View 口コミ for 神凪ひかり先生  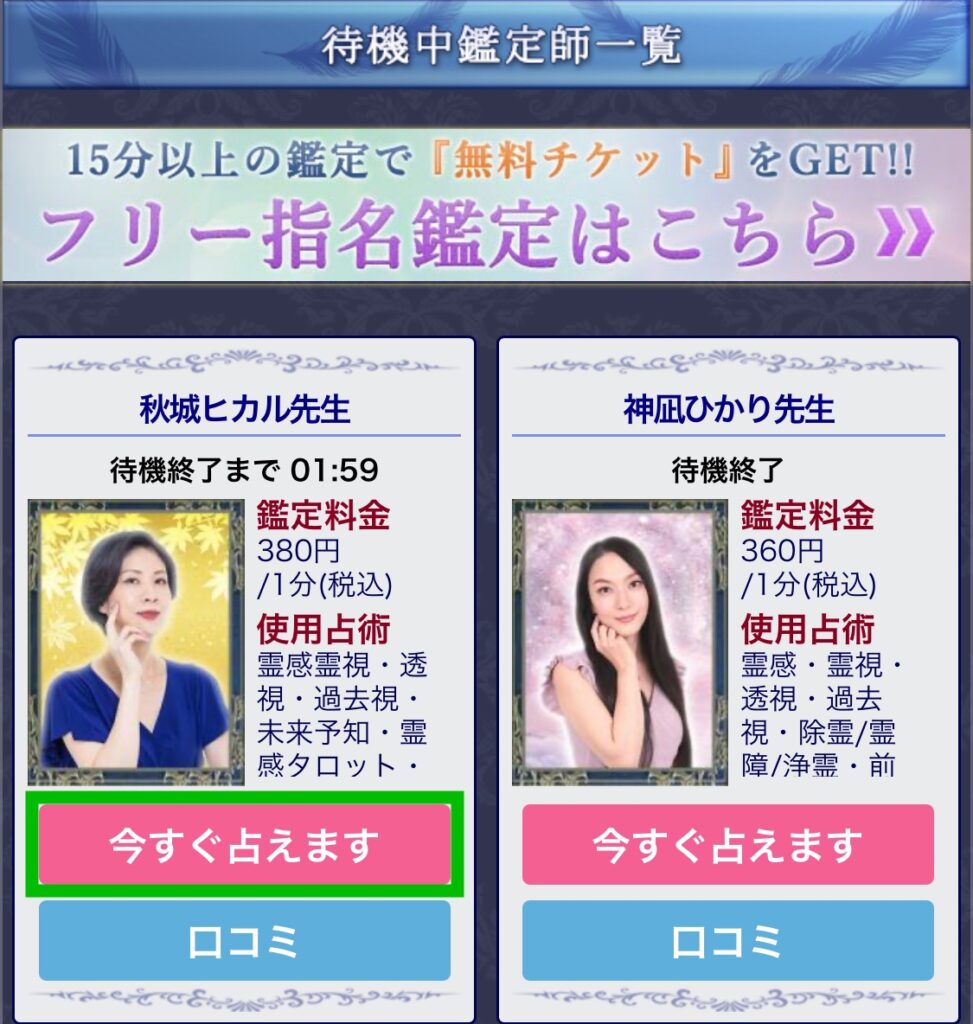pos(727,940)
